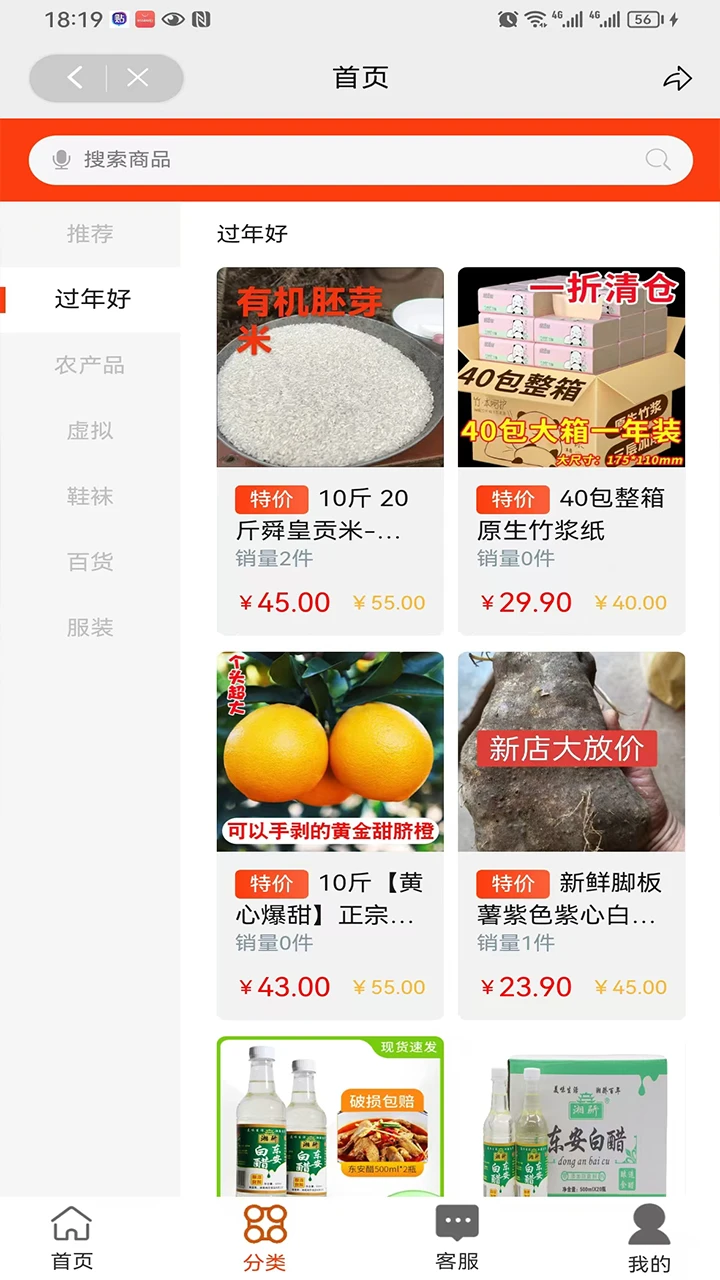
Task: Open the 原生竹浆纸 tissue product listing
Action: (571, 367)
